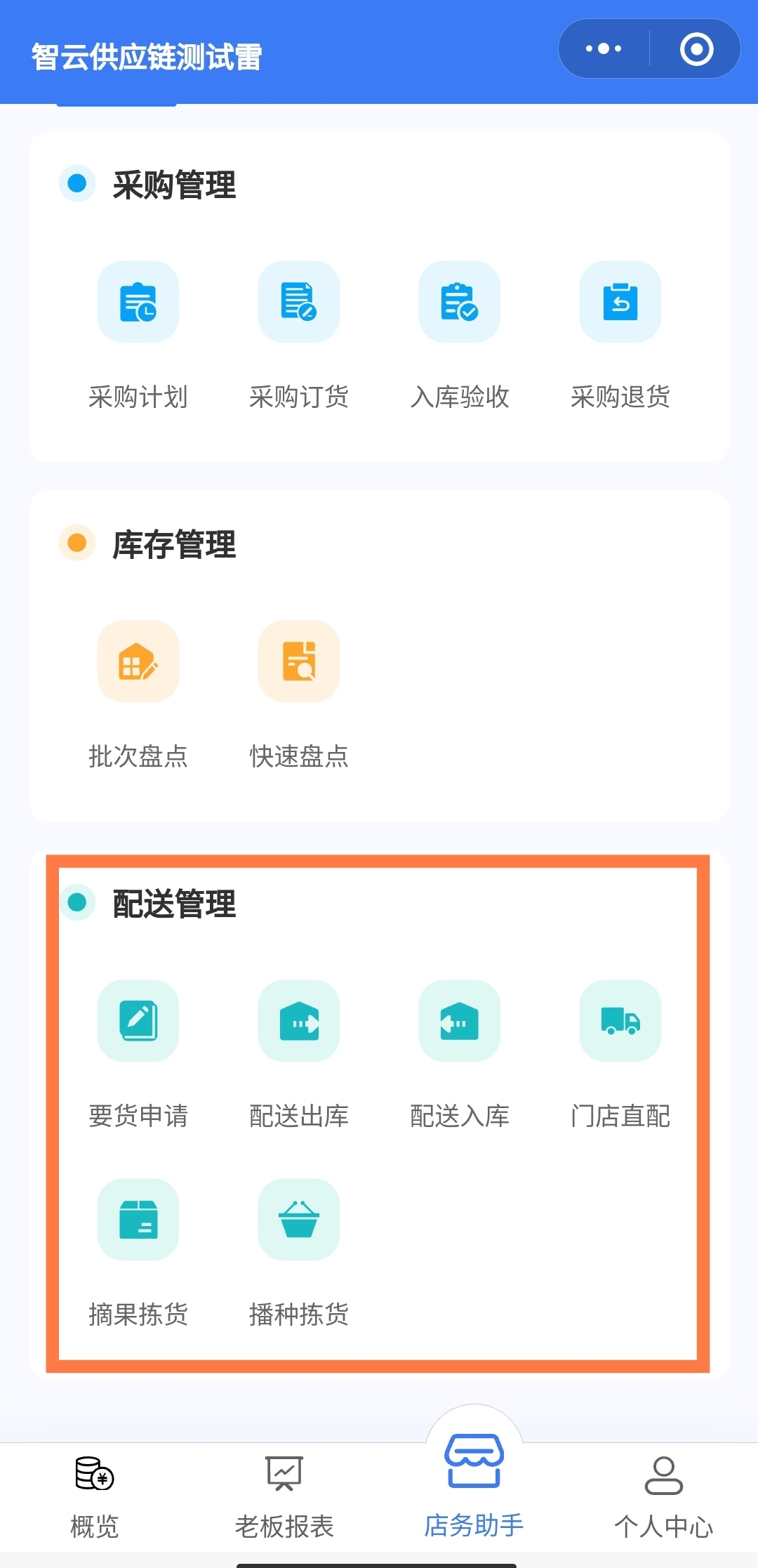Start 快速盘点

pos(299,661)
